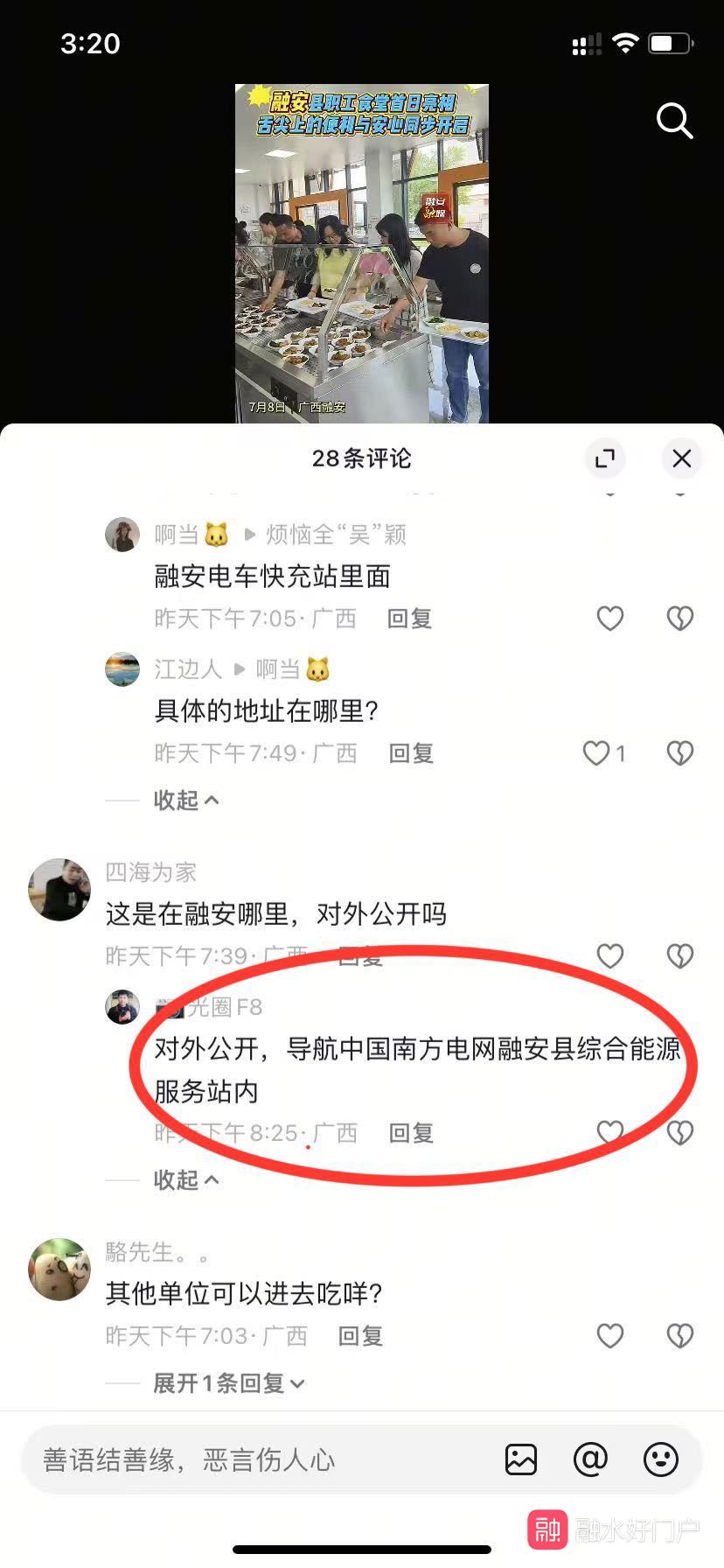Tap the video preview above comments
This screenshot has width=724, height=1568.
(x=362, y=254)
